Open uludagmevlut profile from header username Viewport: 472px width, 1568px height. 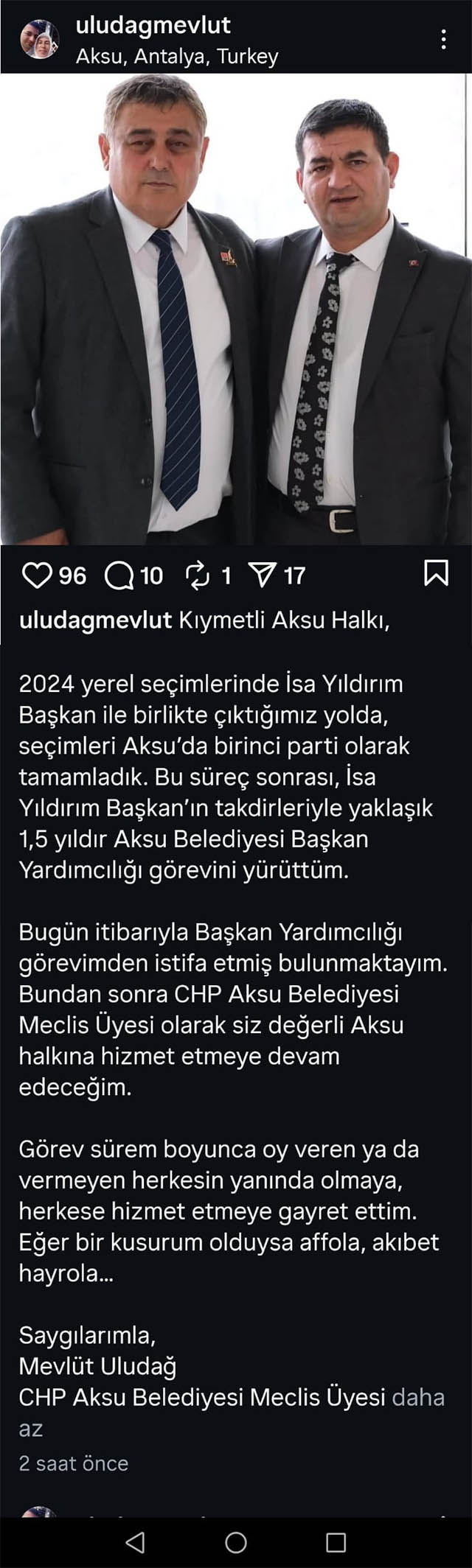153,26
